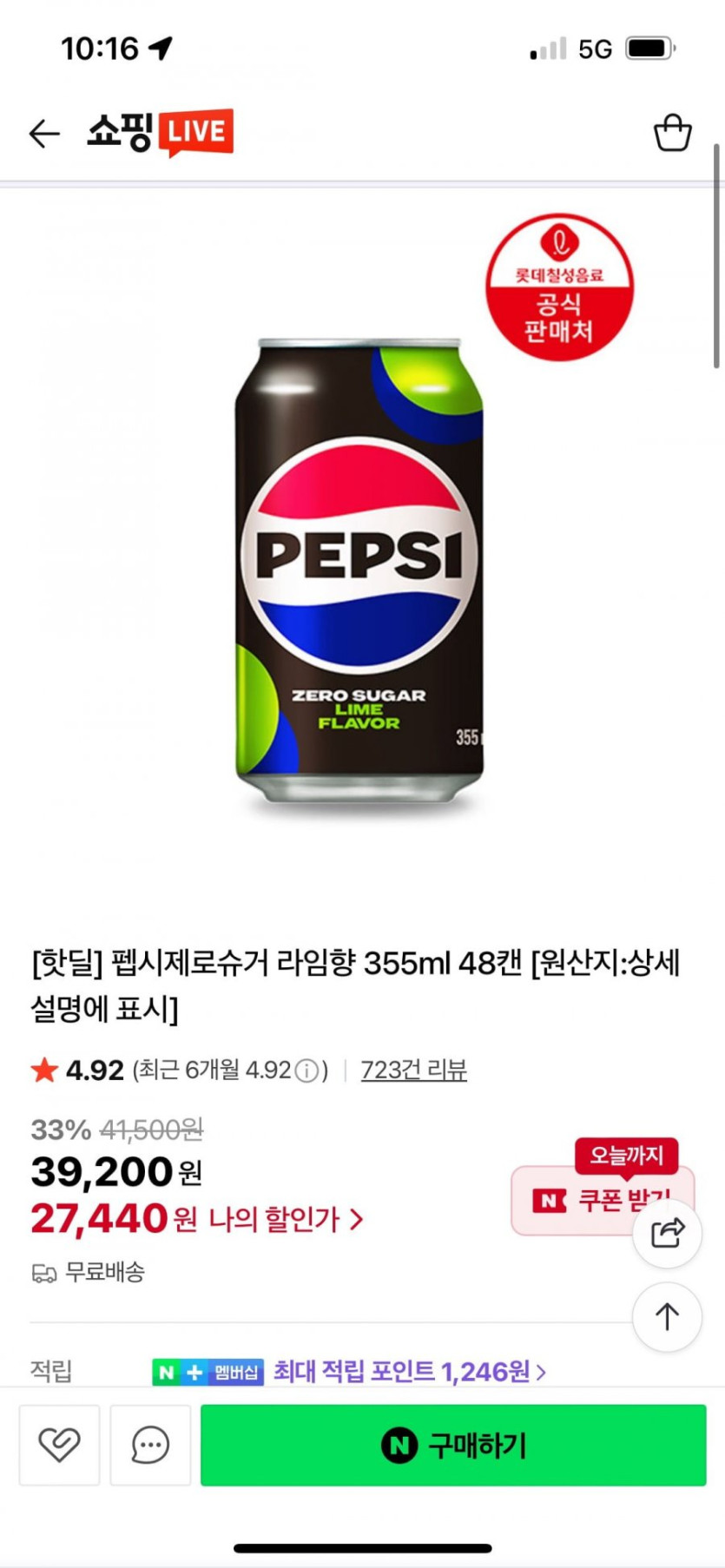Jump back to top with arrow button

(x=667, y=1316)
